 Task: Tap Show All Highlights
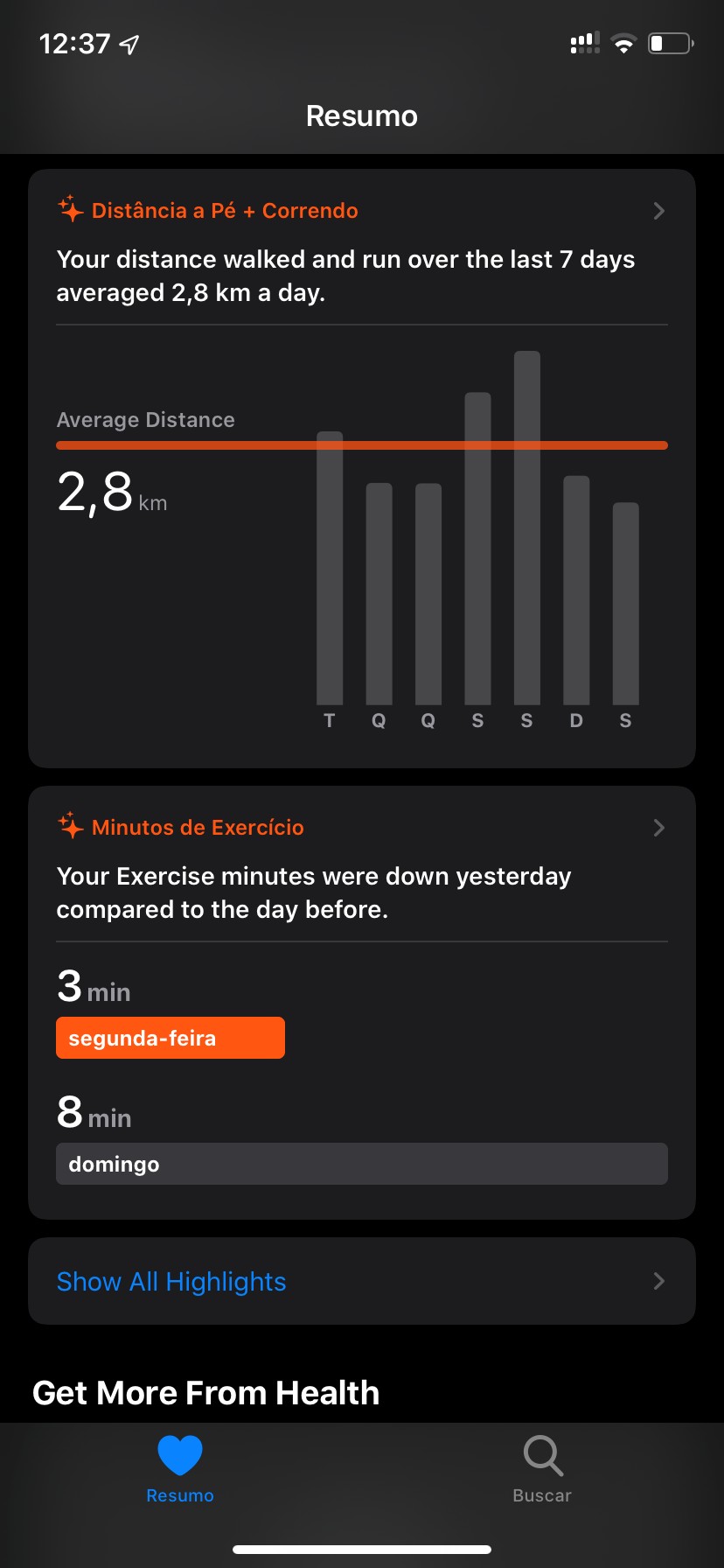(x=362, y=1281)
